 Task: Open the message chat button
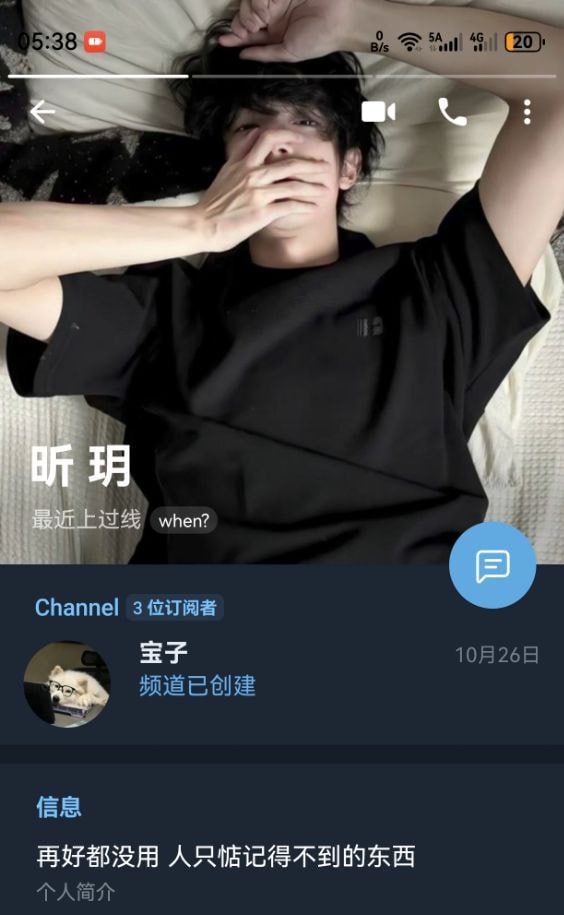point(492,565)
